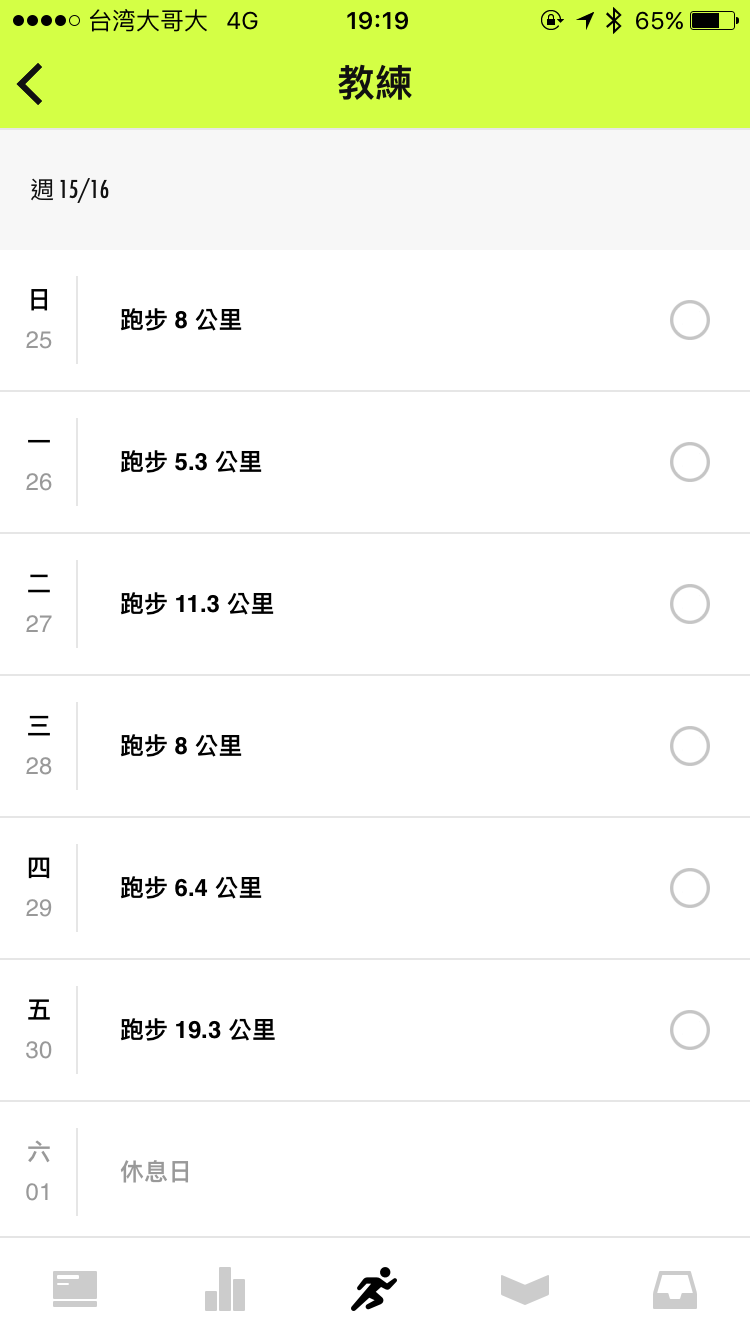Switch to the inbox tray tab
Image resolution: width=750 pixels, height=1334 pixels.
tap(675, 1289)
